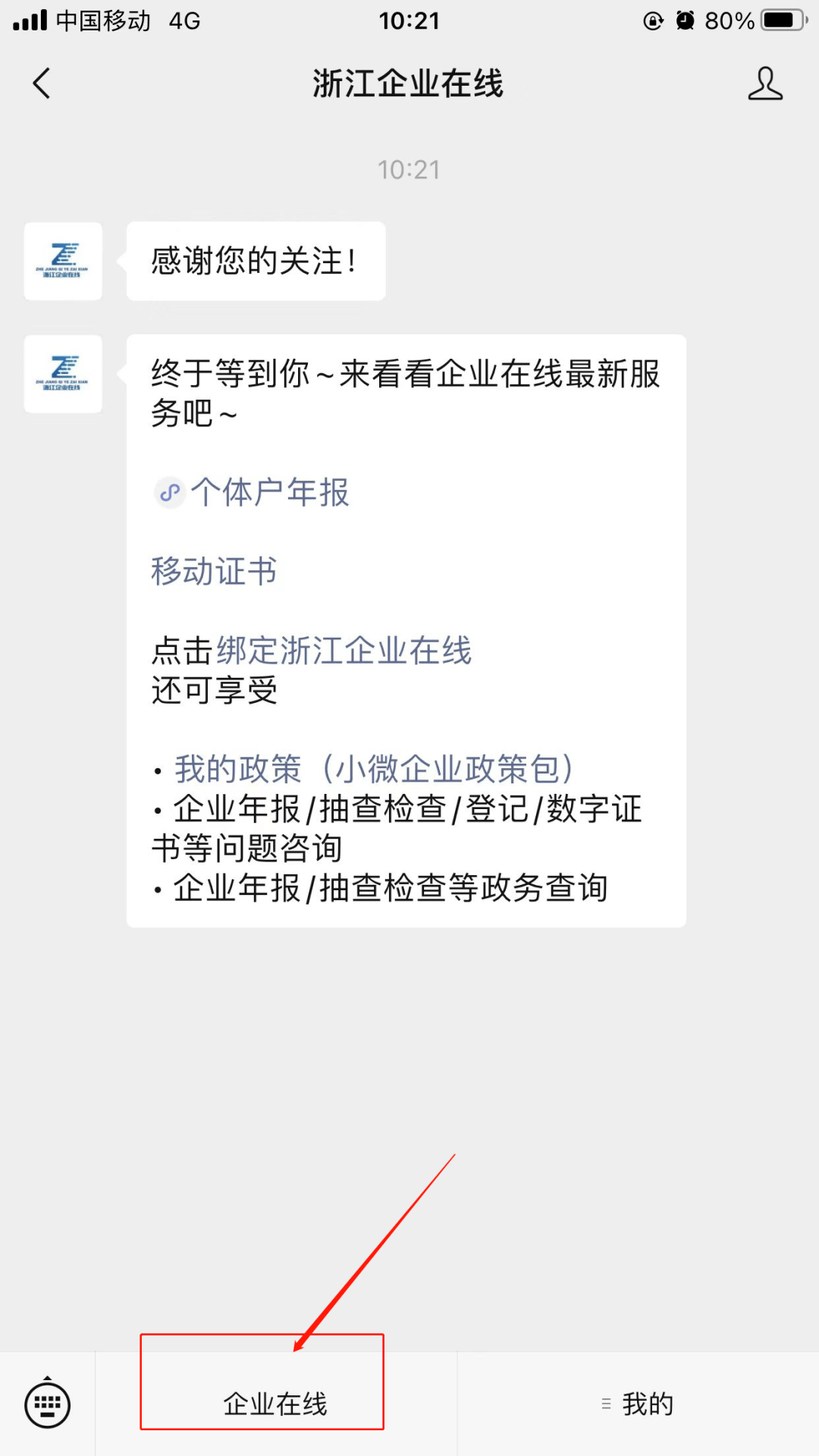Open 我的政策（小微企业政策包）link
Image resolution: width=819 pixels, height=1456 pixels.
374,768
